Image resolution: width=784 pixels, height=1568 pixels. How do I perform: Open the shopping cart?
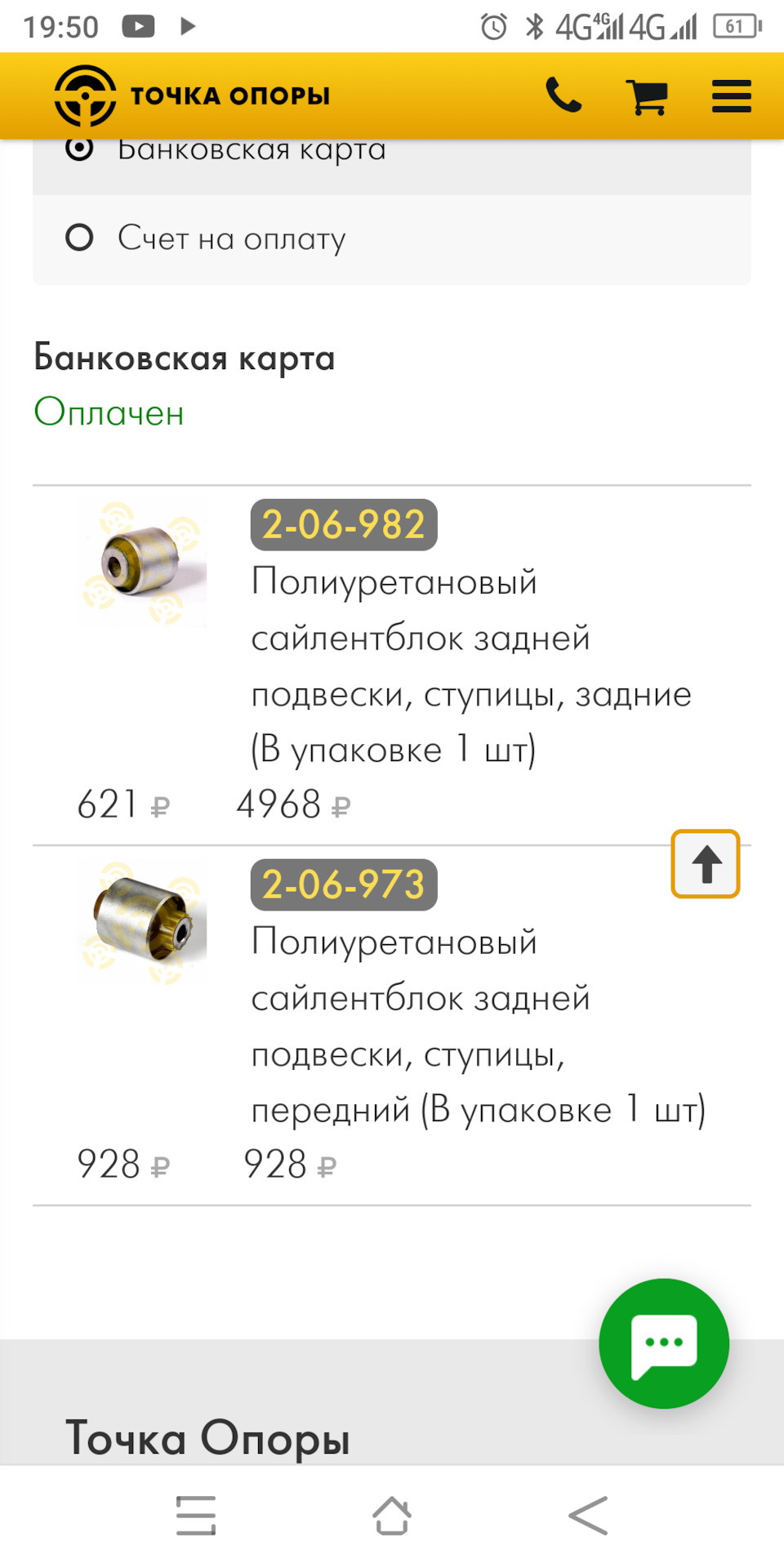coord(648,96)
